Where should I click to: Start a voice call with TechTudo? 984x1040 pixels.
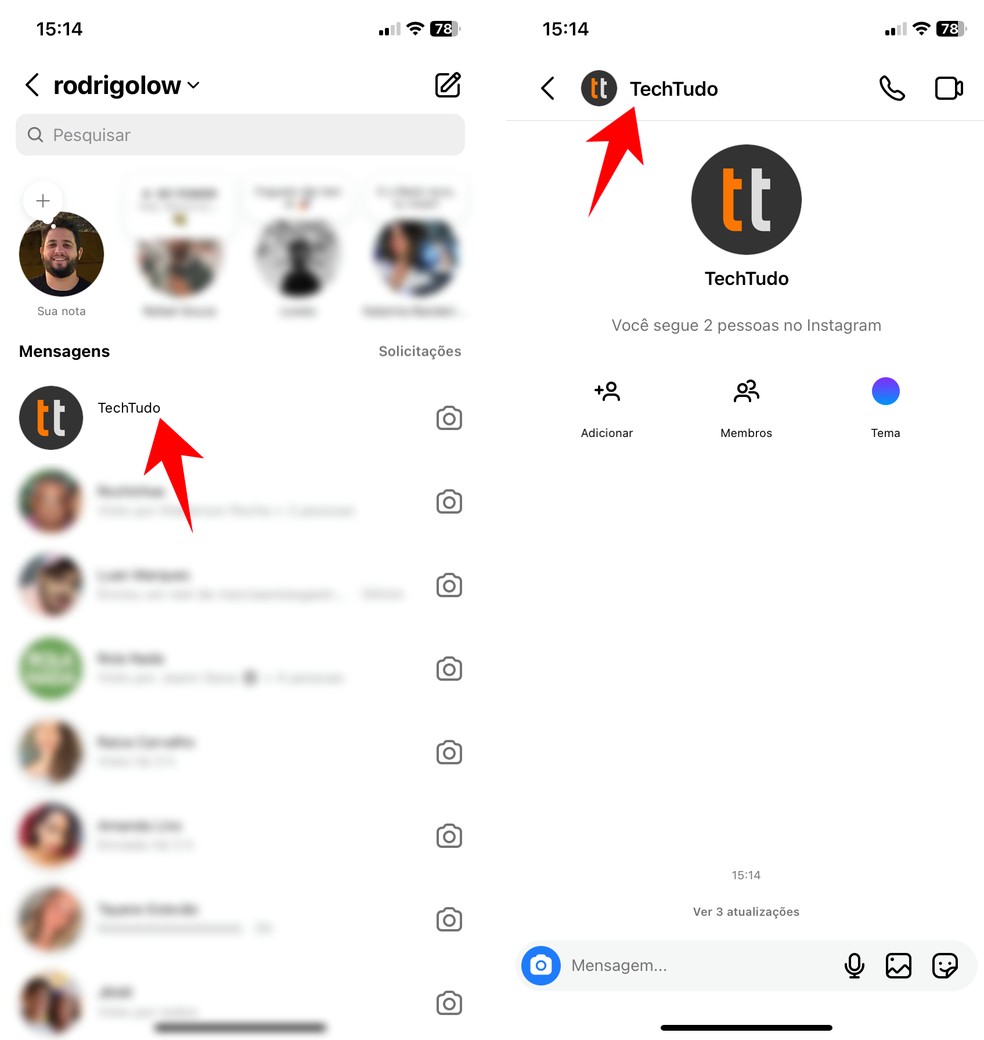[892, 89]
